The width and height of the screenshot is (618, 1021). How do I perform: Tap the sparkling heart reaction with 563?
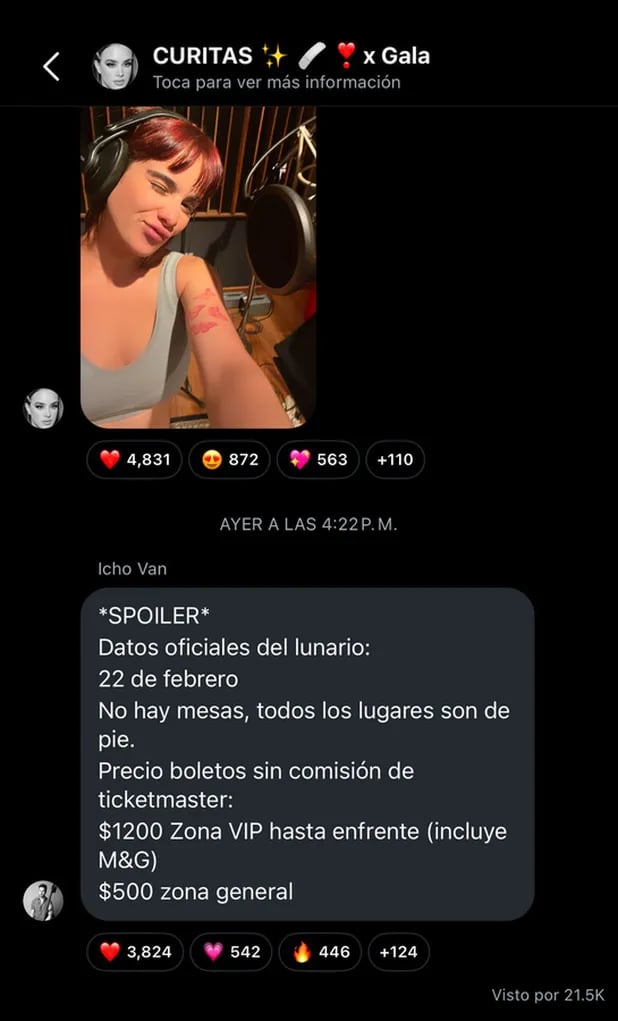(318, 460)
